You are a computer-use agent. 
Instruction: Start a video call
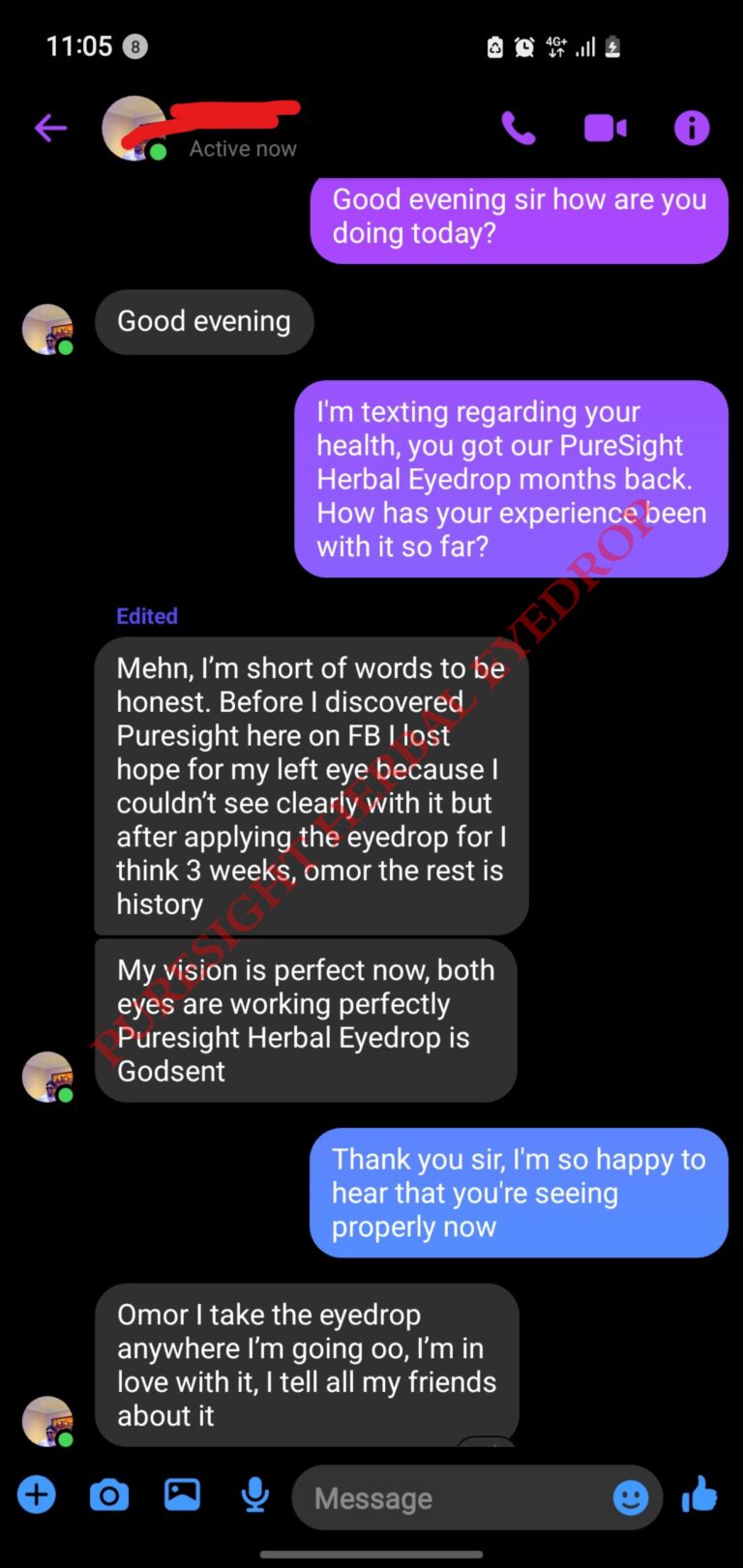pyautogui.click(x=605, y=128)
